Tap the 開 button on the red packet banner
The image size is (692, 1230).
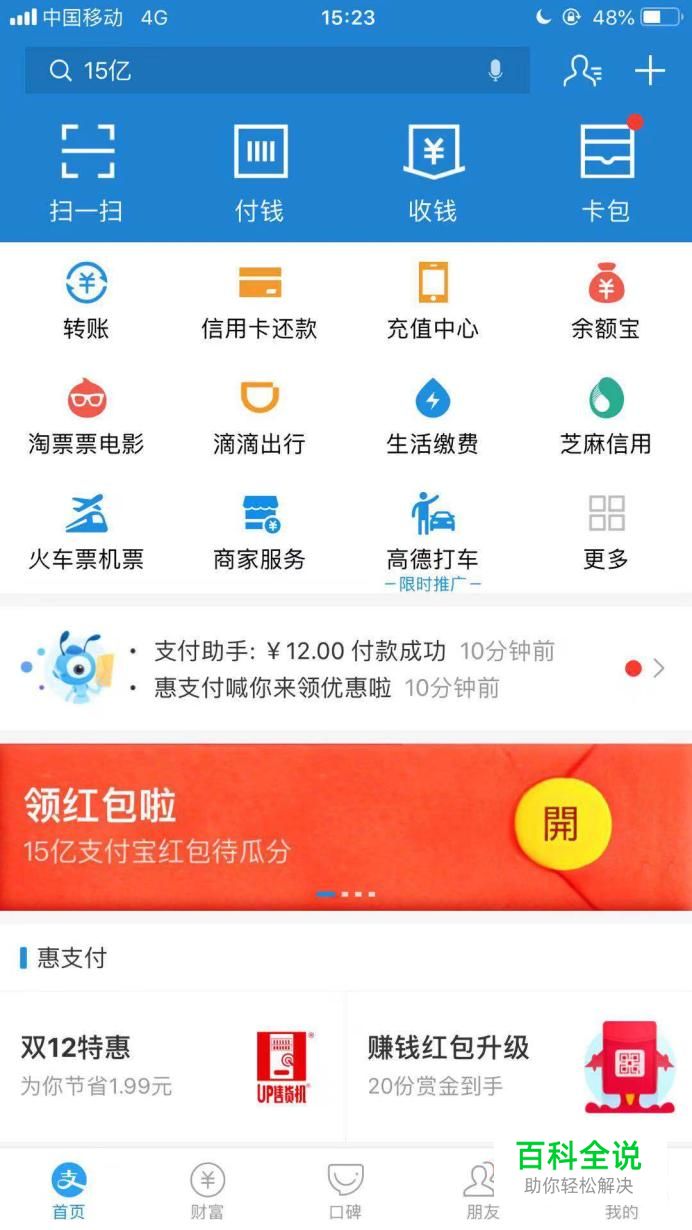(x=561, y=824)
